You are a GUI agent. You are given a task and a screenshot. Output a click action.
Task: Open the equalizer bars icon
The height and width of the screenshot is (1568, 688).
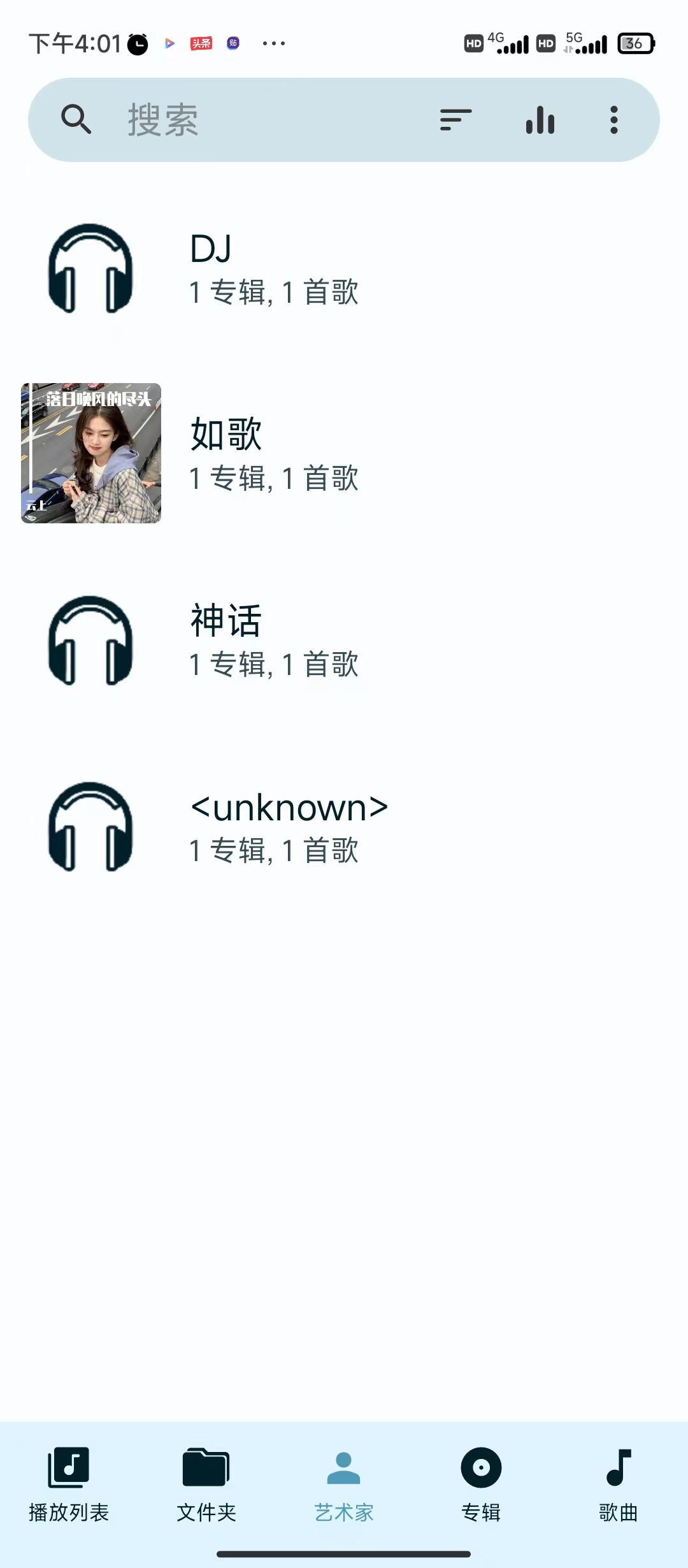click(x=540, y=120)
